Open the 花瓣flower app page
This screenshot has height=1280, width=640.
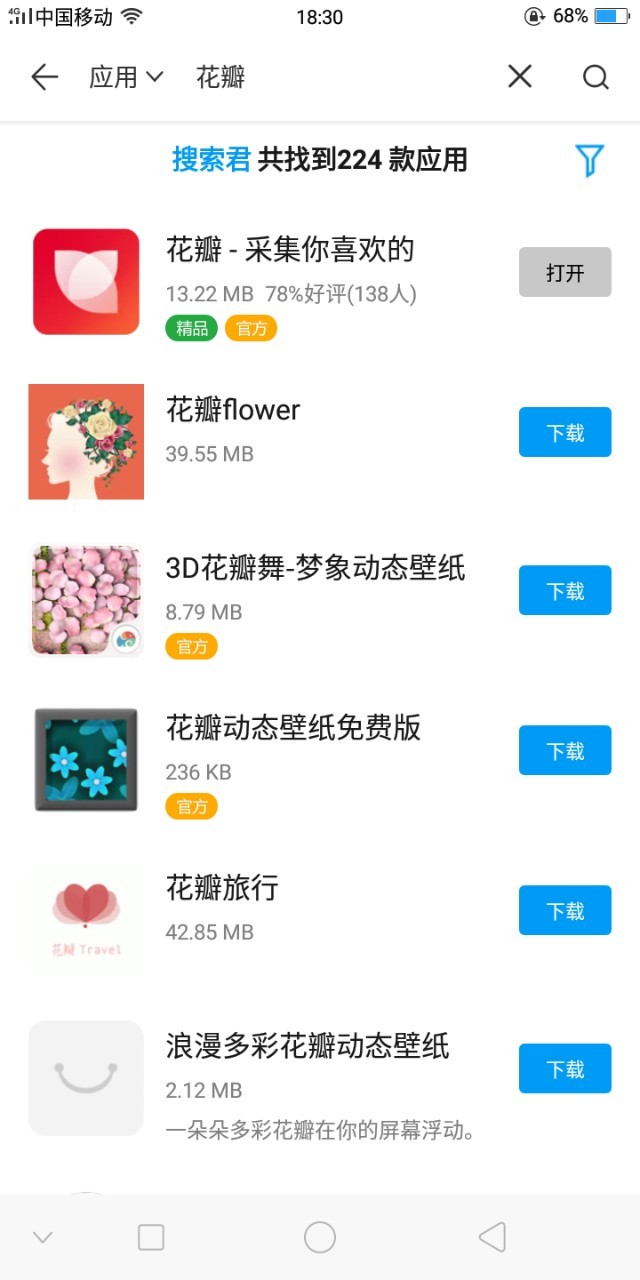pyautogui.click(x=233, y=410)
